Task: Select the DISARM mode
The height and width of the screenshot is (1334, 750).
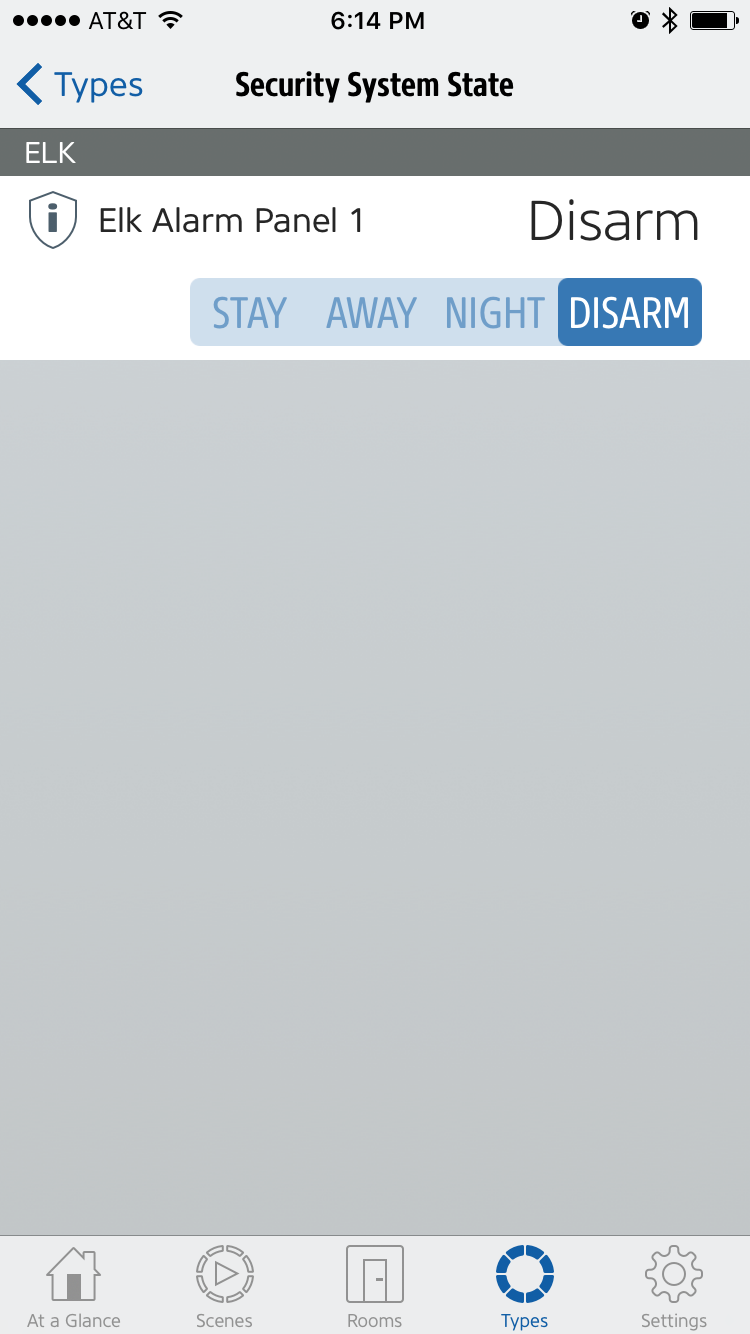Action: tap(629, 313)
